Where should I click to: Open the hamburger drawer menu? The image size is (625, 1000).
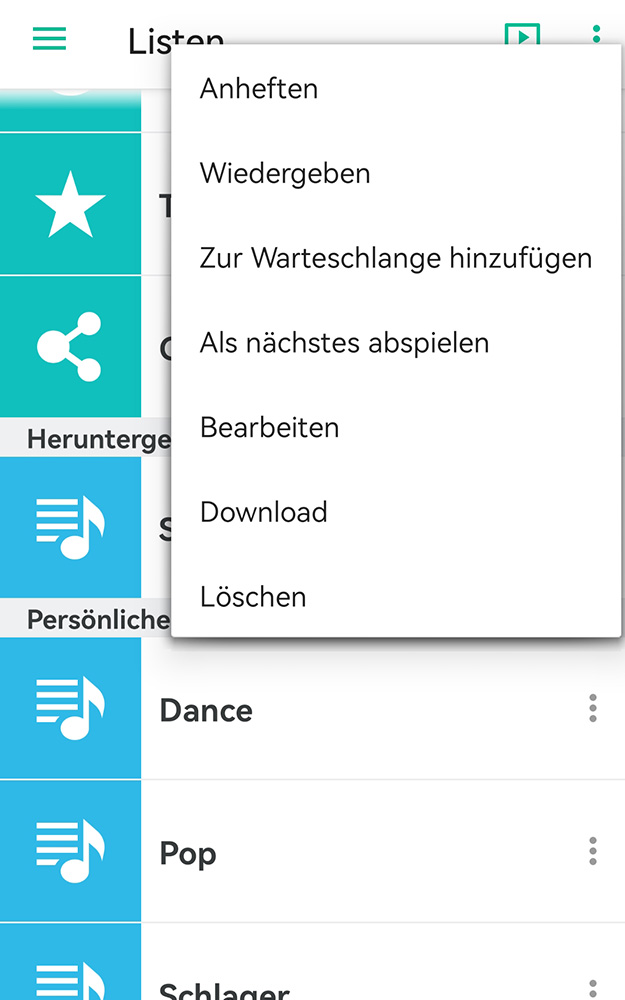[50, 38]
